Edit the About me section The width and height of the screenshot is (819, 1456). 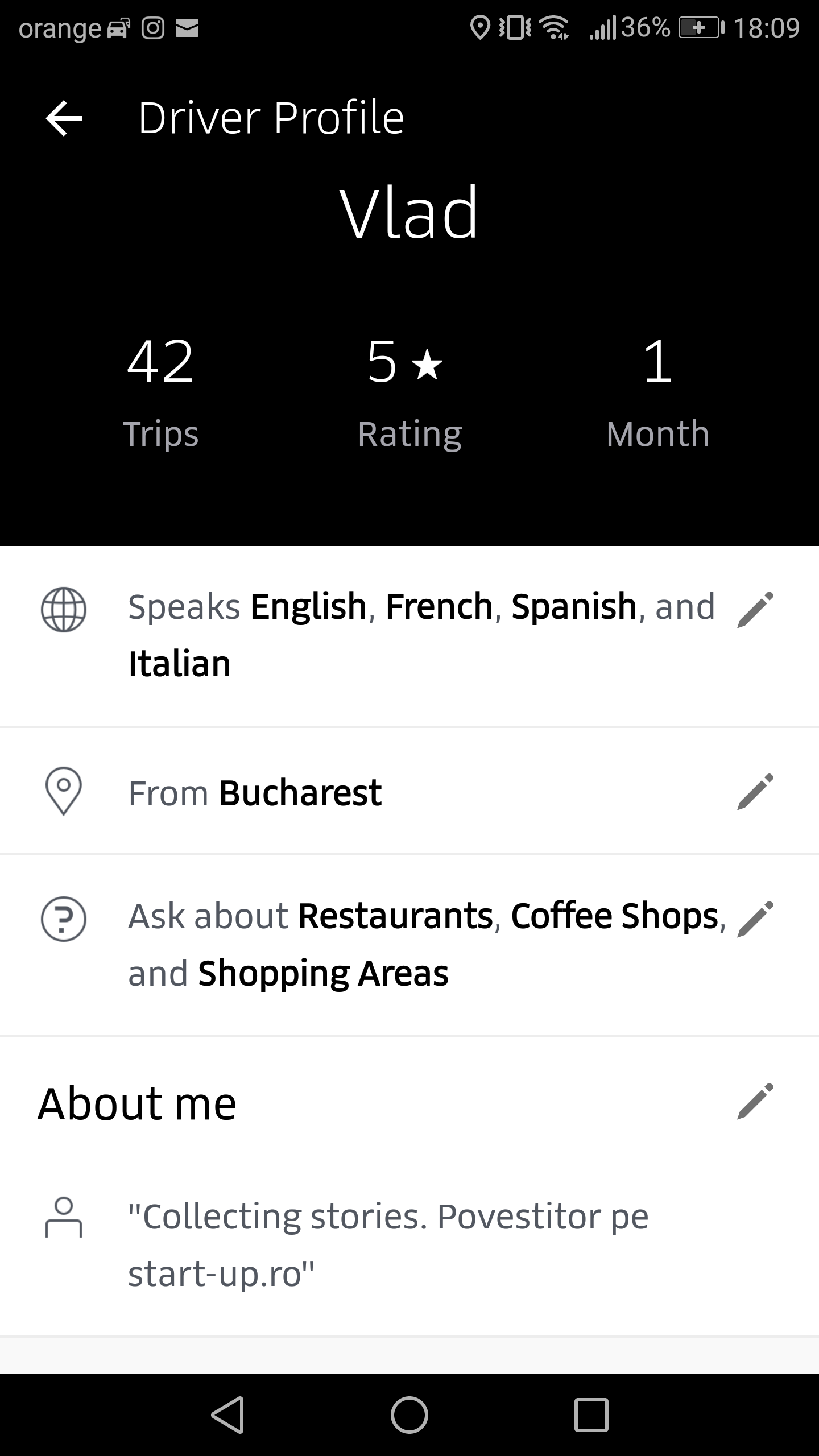tap(755, 1101)
